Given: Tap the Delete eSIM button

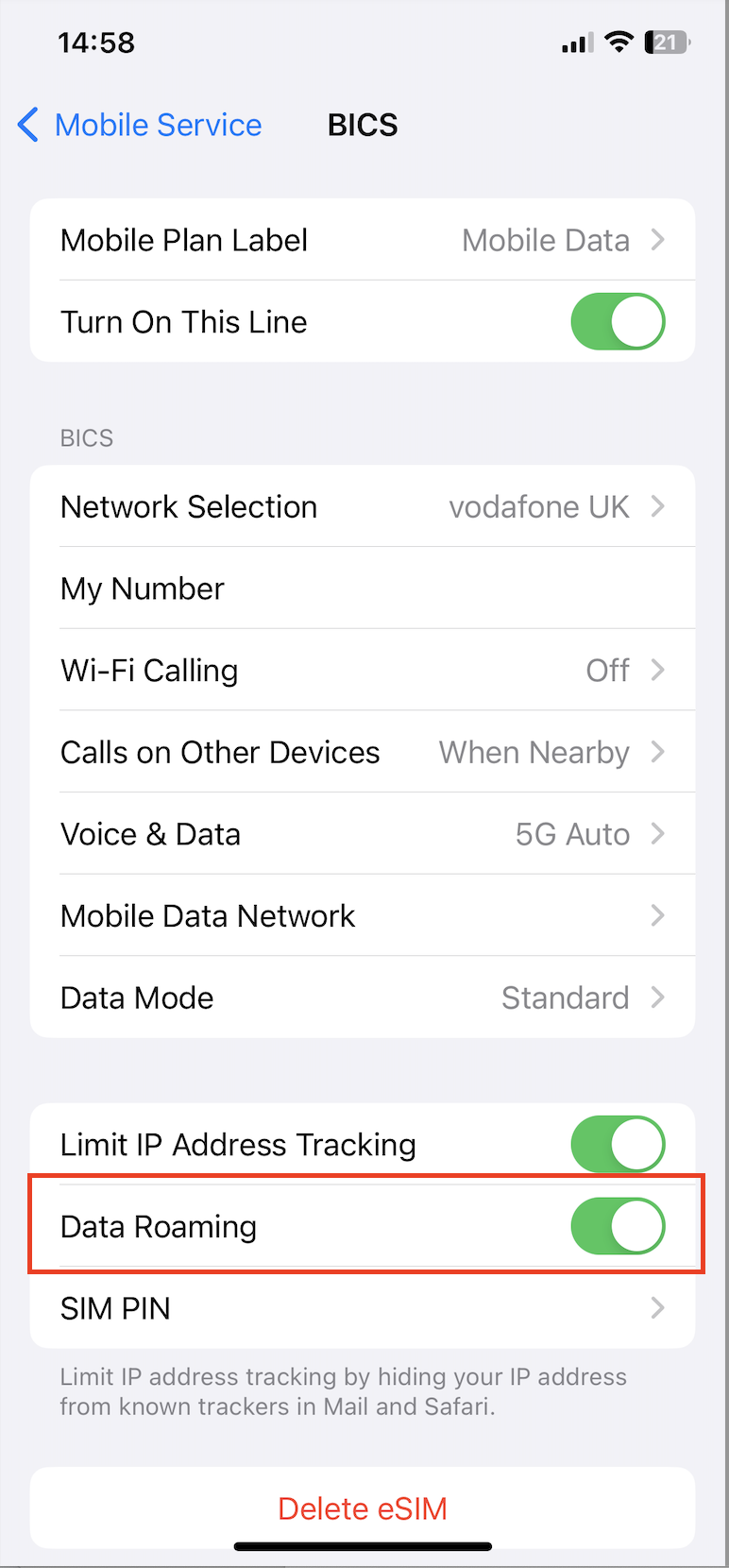Looking at the screenshot, I should 363,1508.
